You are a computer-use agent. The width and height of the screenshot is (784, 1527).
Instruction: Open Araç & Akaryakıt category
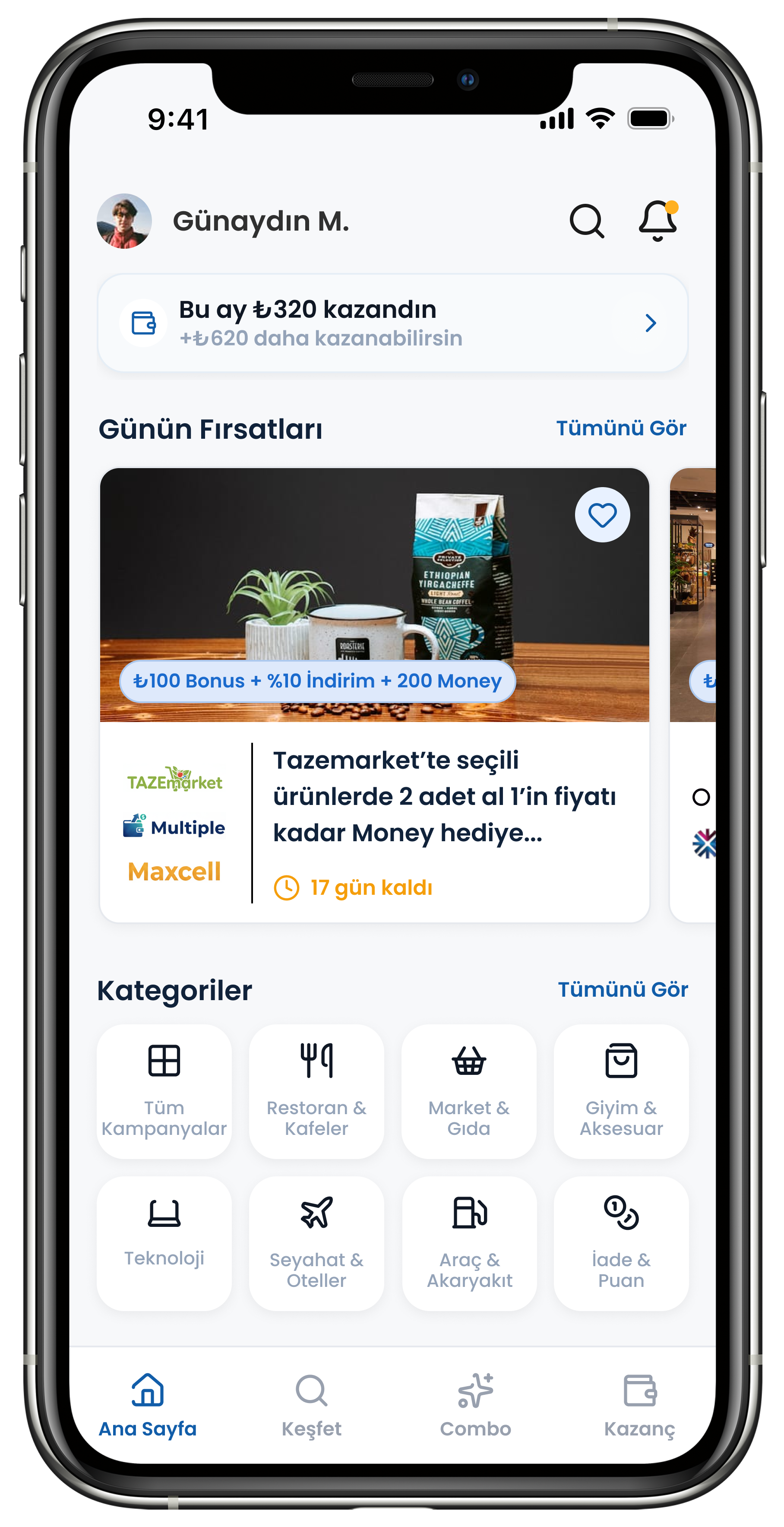[x=469, y=1243]
